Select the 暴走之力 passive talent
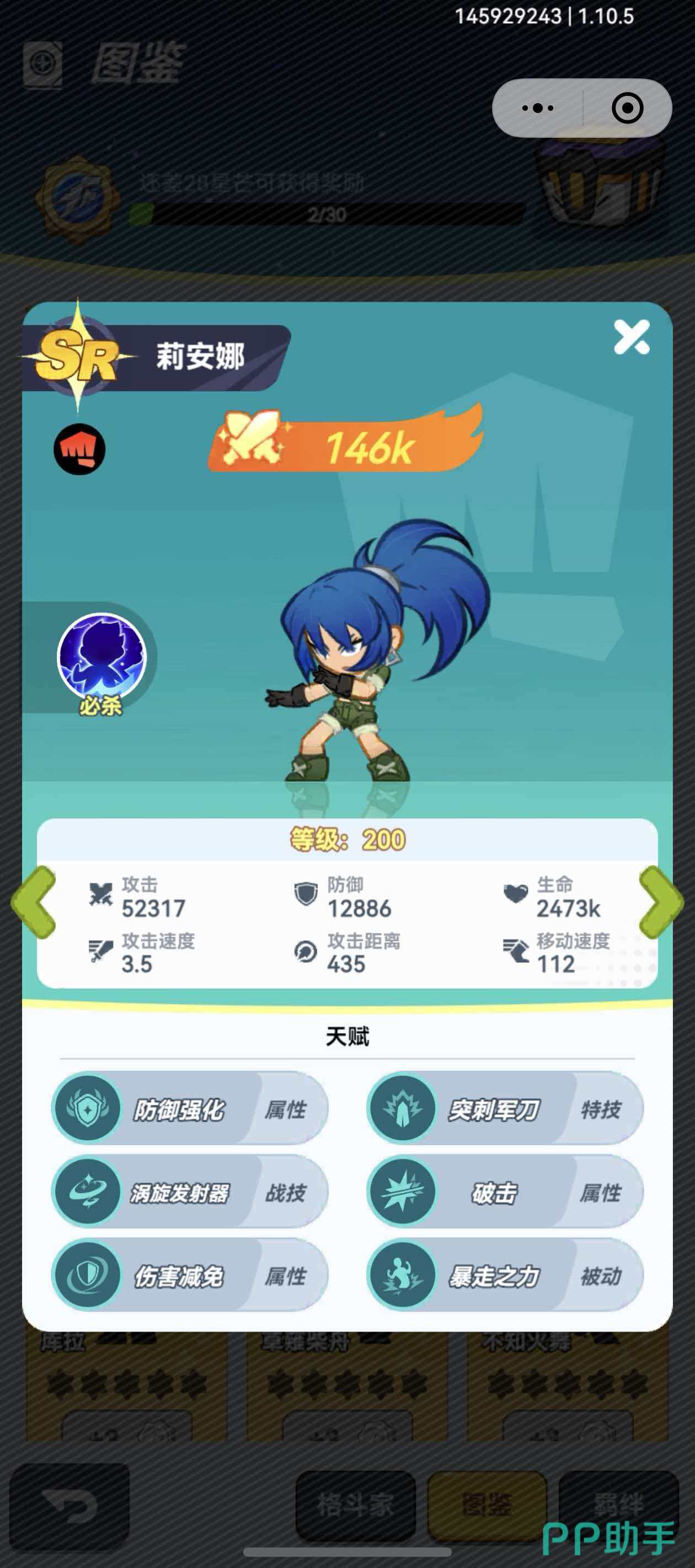Viewport: 695px width, 1568px height. coord(505,1275)
